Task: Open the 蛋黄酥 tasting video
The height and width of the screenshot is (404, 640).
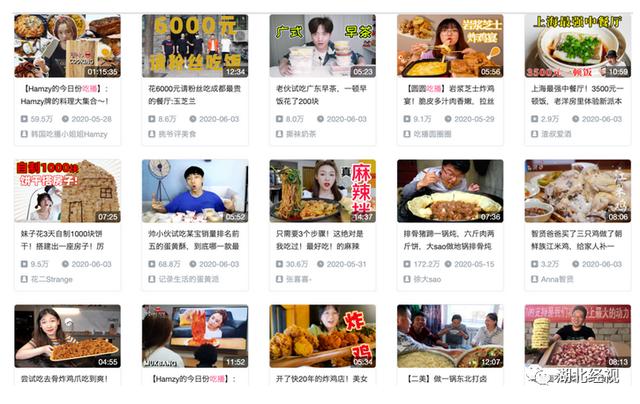Action: pos(195,190)
